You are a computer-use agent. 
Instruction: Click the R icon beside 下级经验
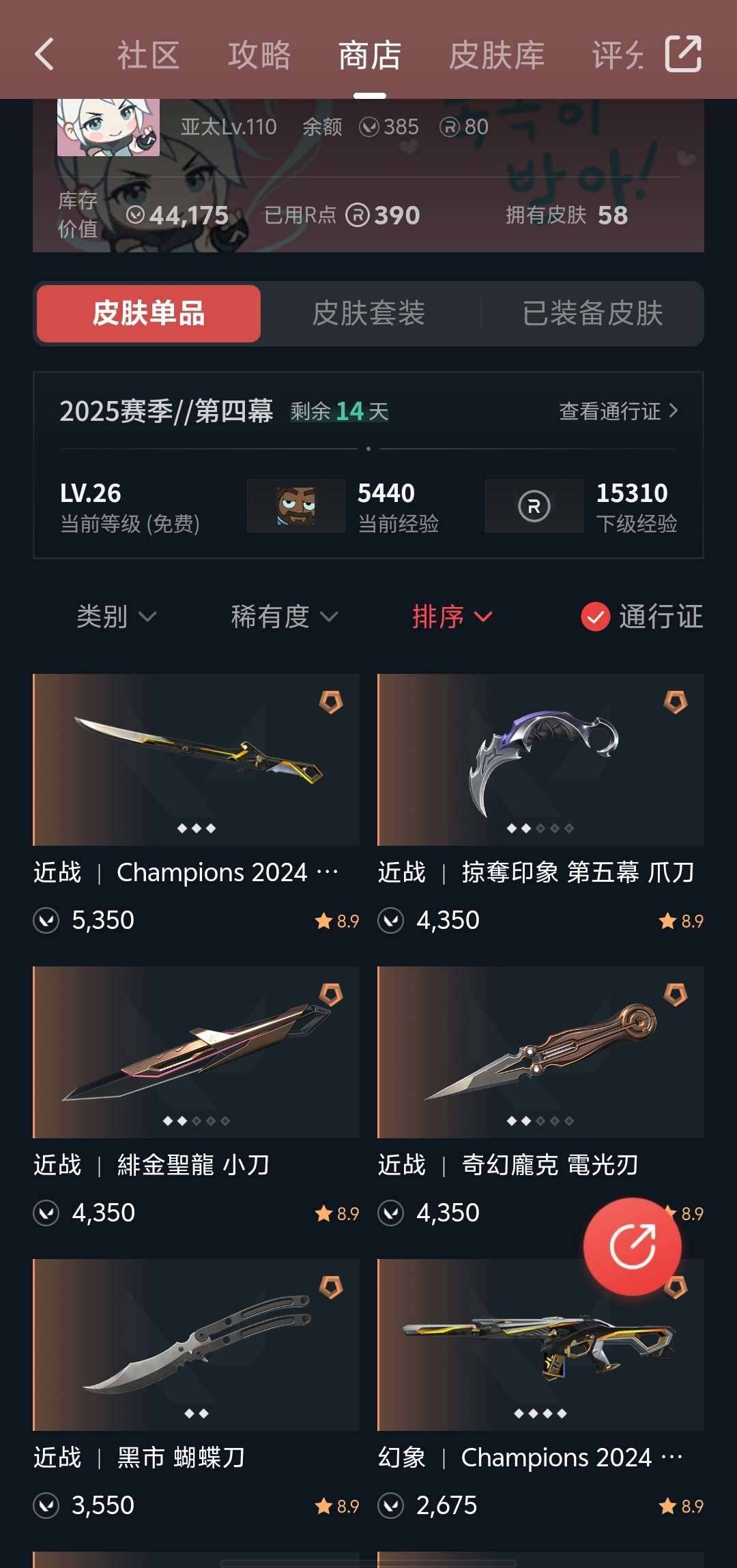[x=534, y=505]
